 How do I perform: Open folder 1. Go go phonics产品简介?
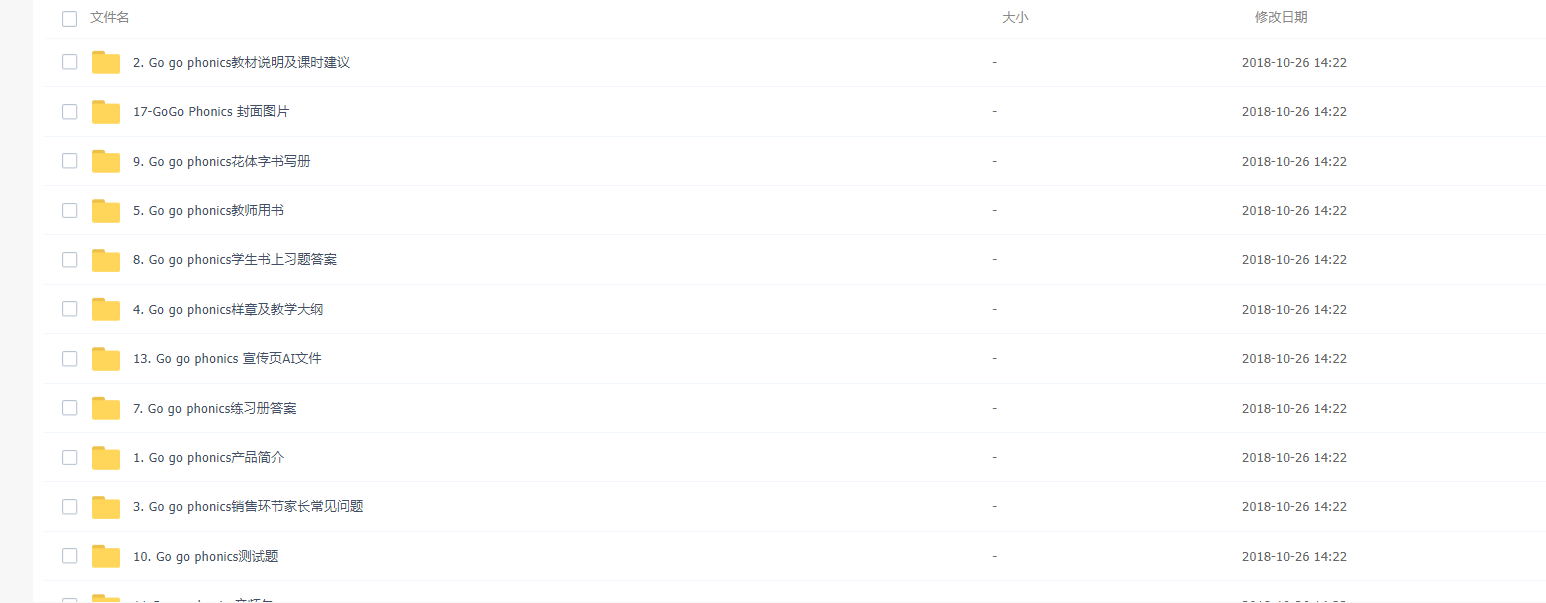click(208, 457)
